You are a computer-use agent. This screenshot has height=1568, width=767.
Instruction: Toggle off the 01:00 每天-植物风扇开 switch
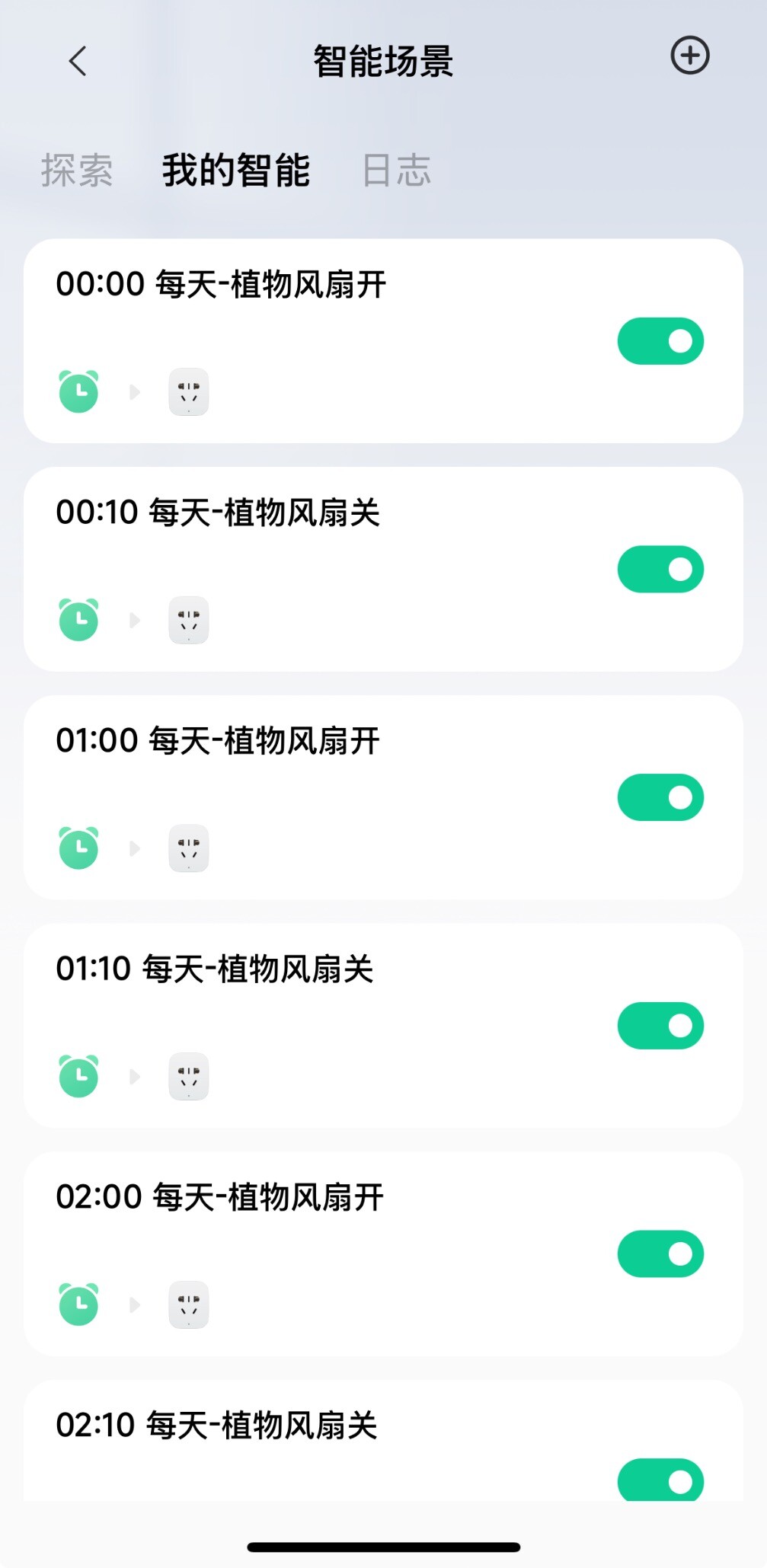click(660, 797)
